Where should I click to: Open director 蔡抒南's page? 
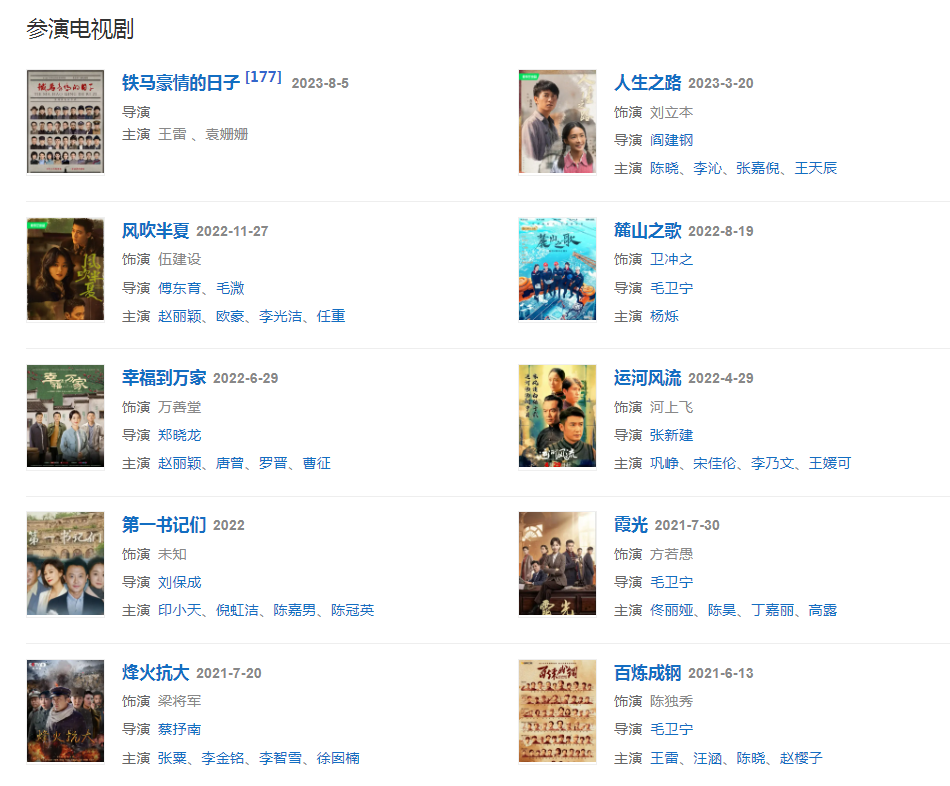point(179,729)
